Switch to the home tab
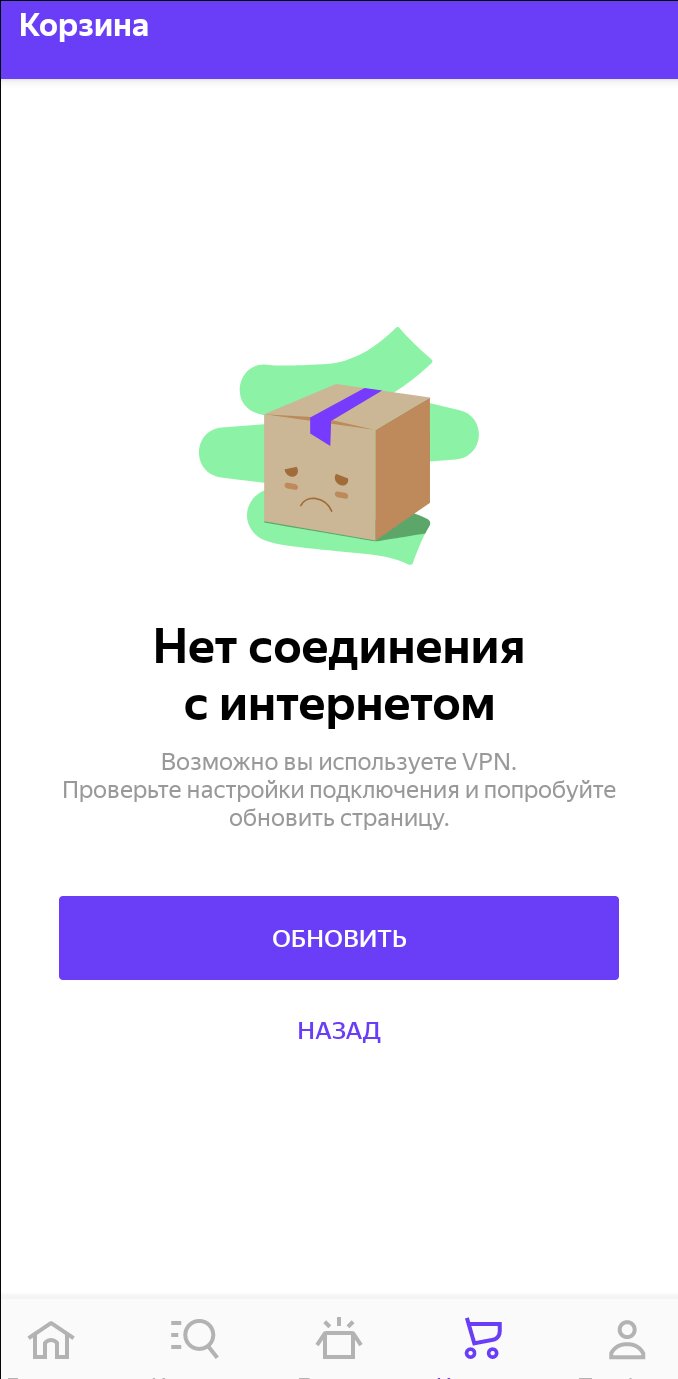Viewport: 678px width, 1379px height. coord(51,1339)
